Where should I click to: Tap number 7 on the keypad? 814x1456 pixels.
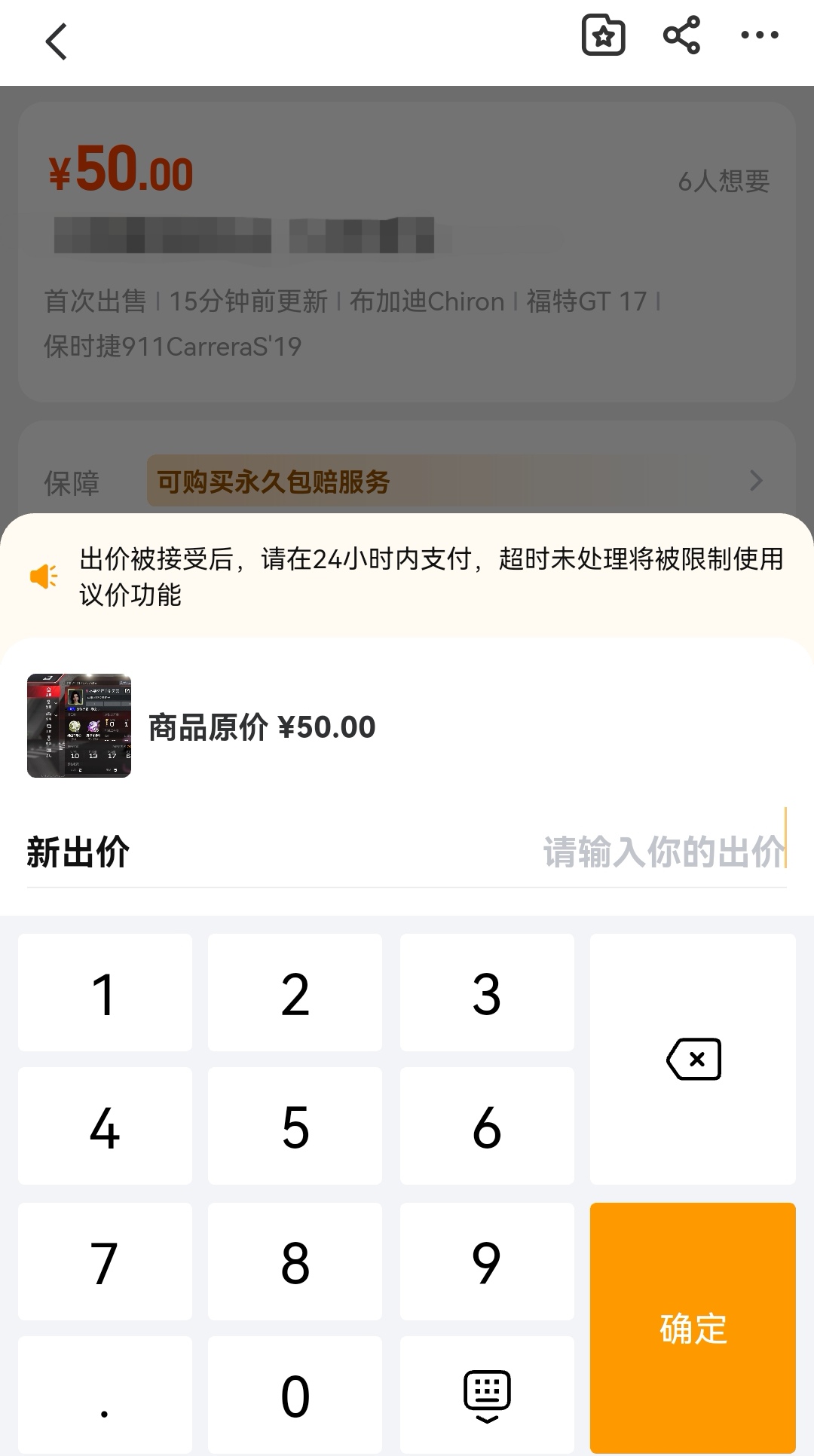click(x=105, y=1262)
